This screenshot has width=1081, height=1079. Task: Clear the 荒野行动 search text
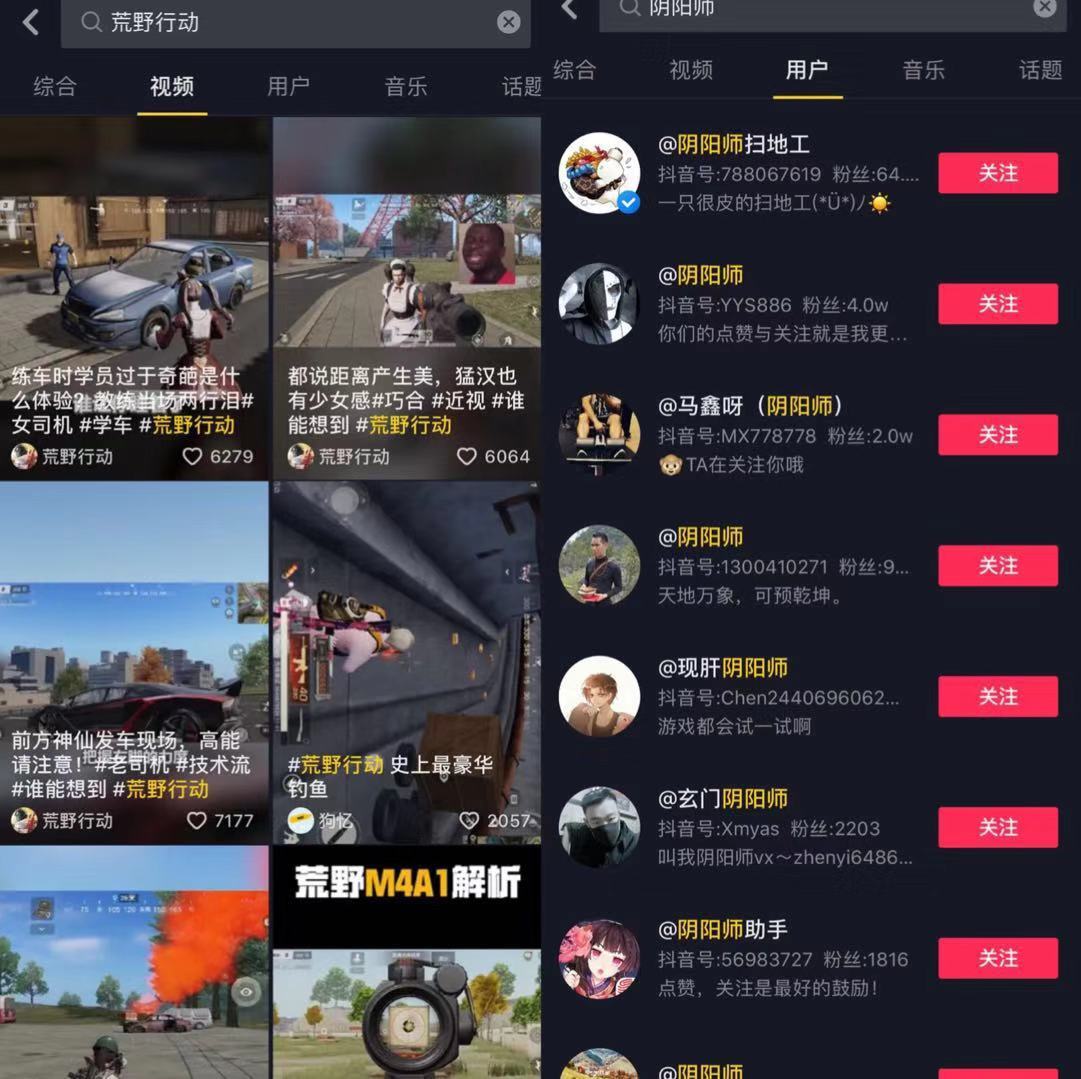tap(508, 22)
